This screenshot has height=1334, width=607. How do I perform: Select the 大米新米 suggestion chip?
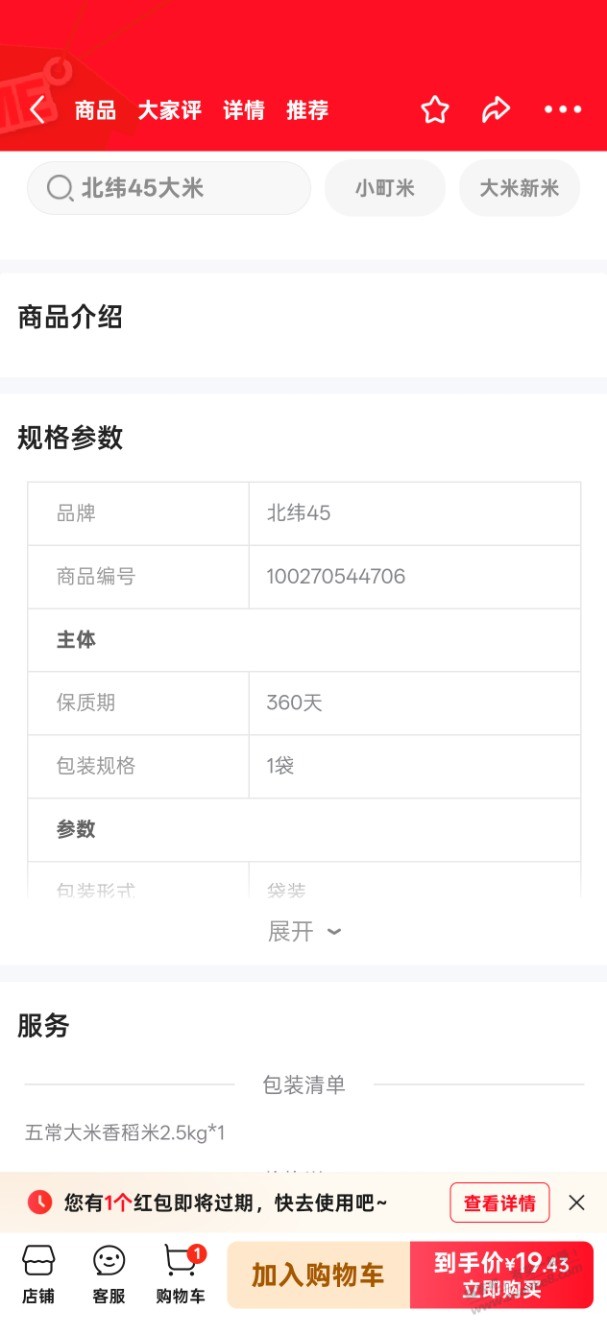519,188
